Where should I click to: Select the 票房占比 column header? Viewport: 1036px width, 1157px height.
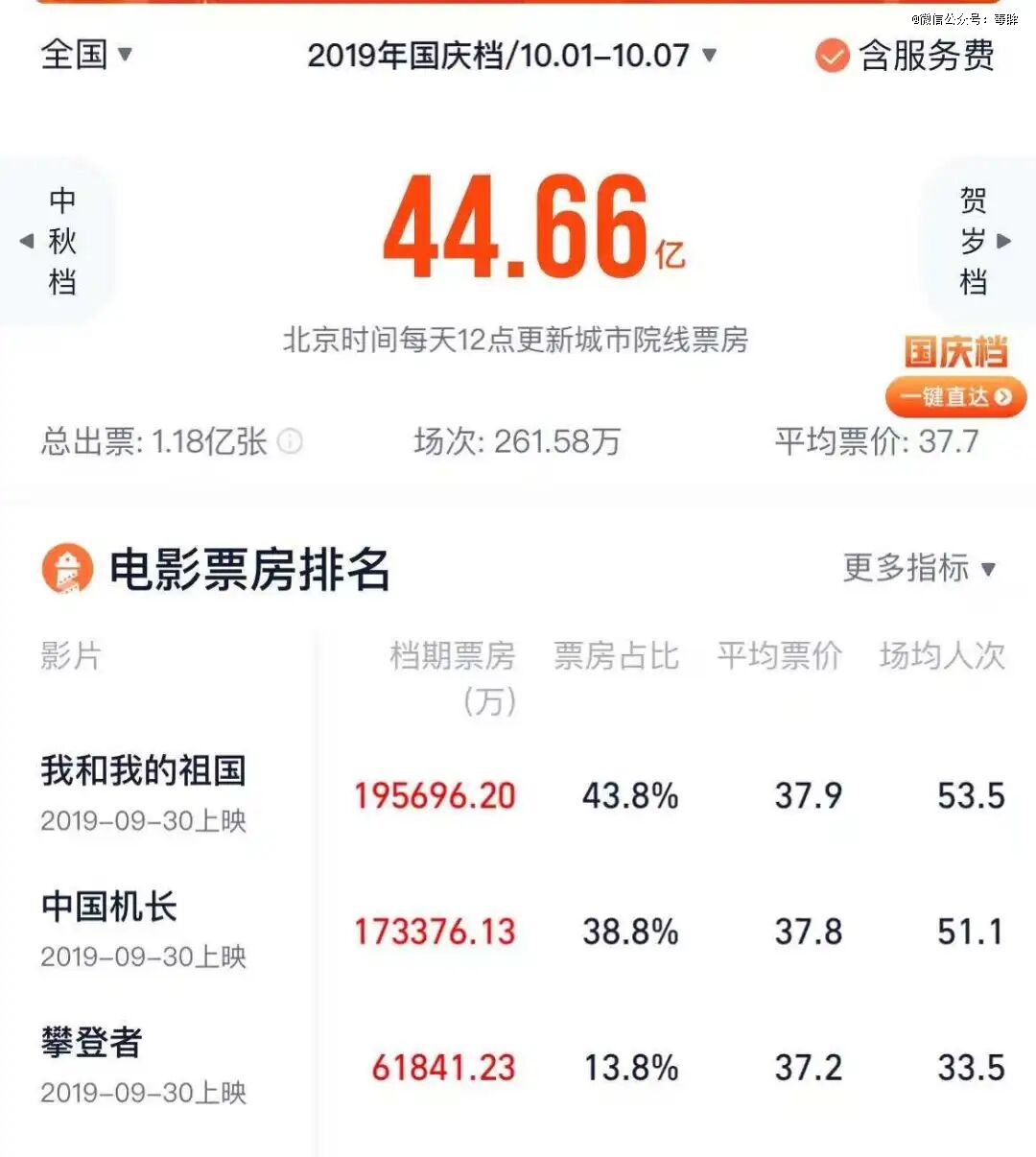click(x=615, y=656)
